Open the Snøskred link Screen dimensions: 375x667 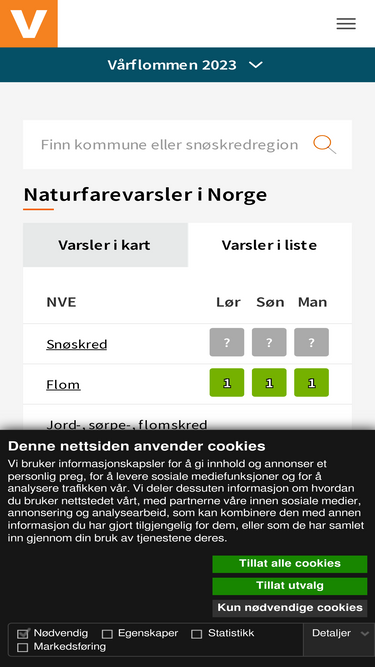77,344
